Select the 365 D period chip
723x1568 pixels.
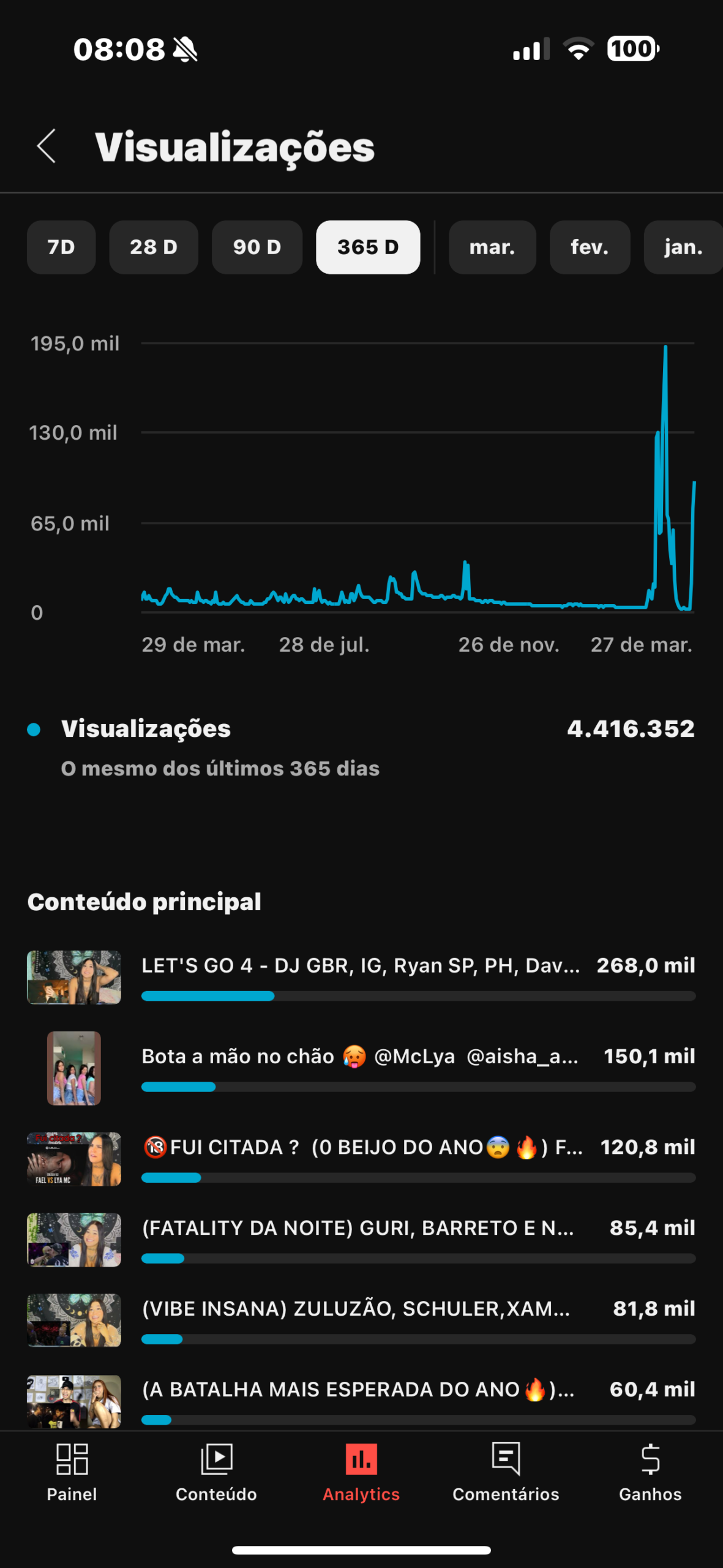coord(368,247)
